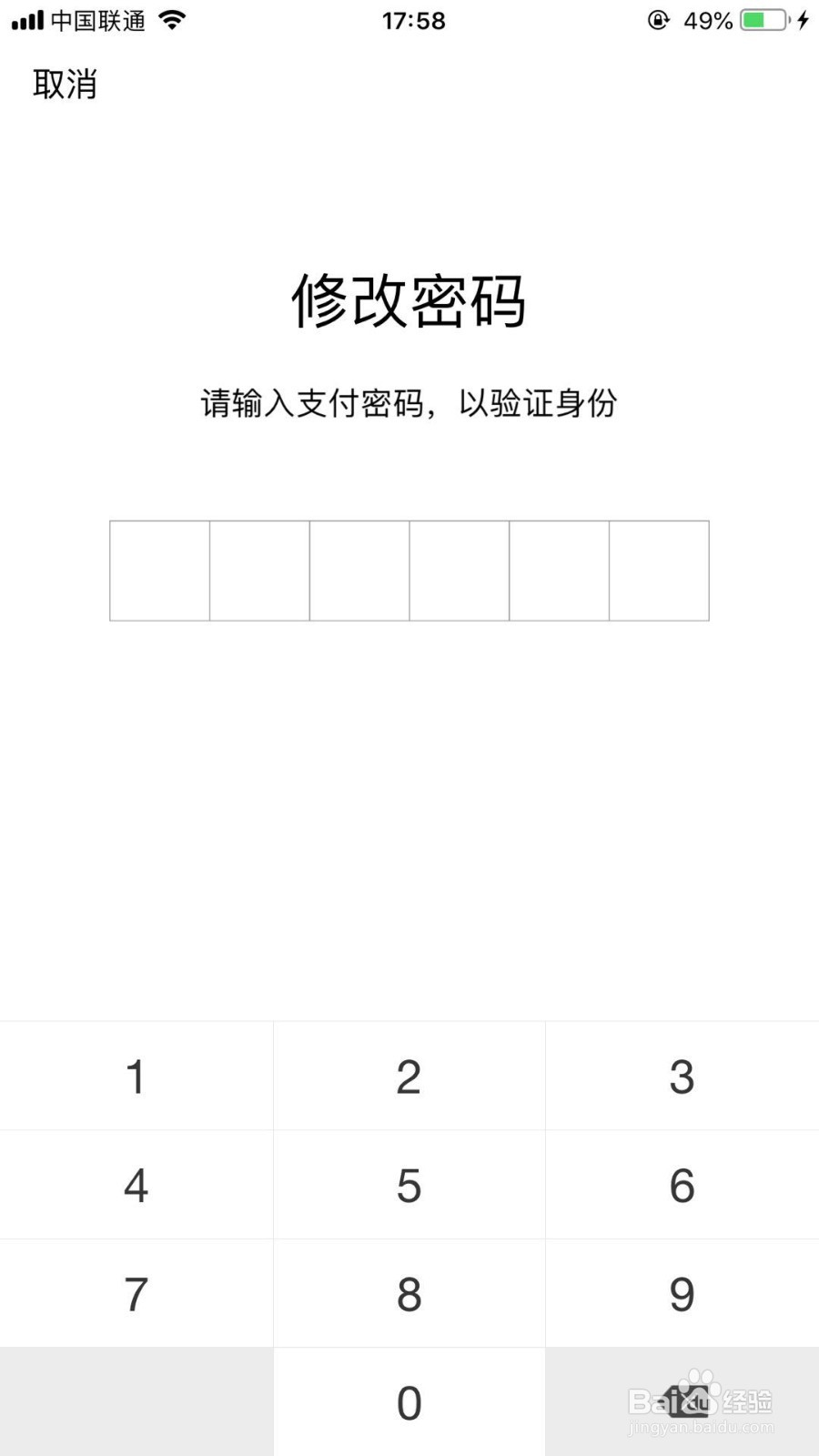Tap the verification prompt text 请输入支付密码
Screen dimensions: 819x1456
click(409, 402)
